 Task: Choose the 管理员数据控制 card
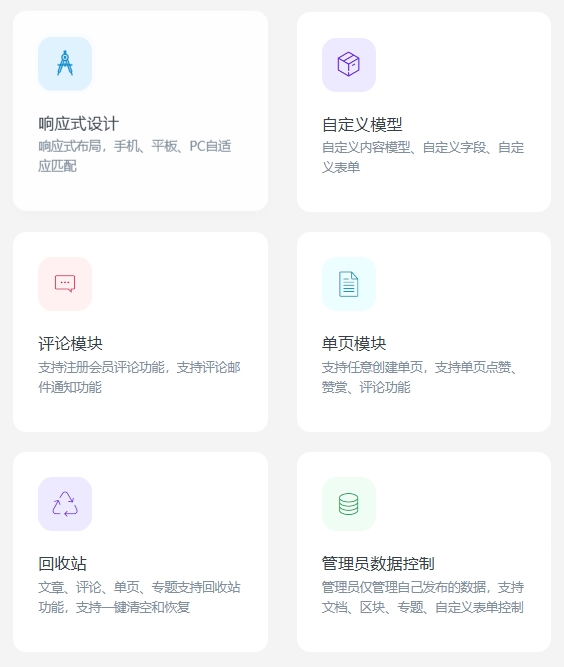(424, 552)
